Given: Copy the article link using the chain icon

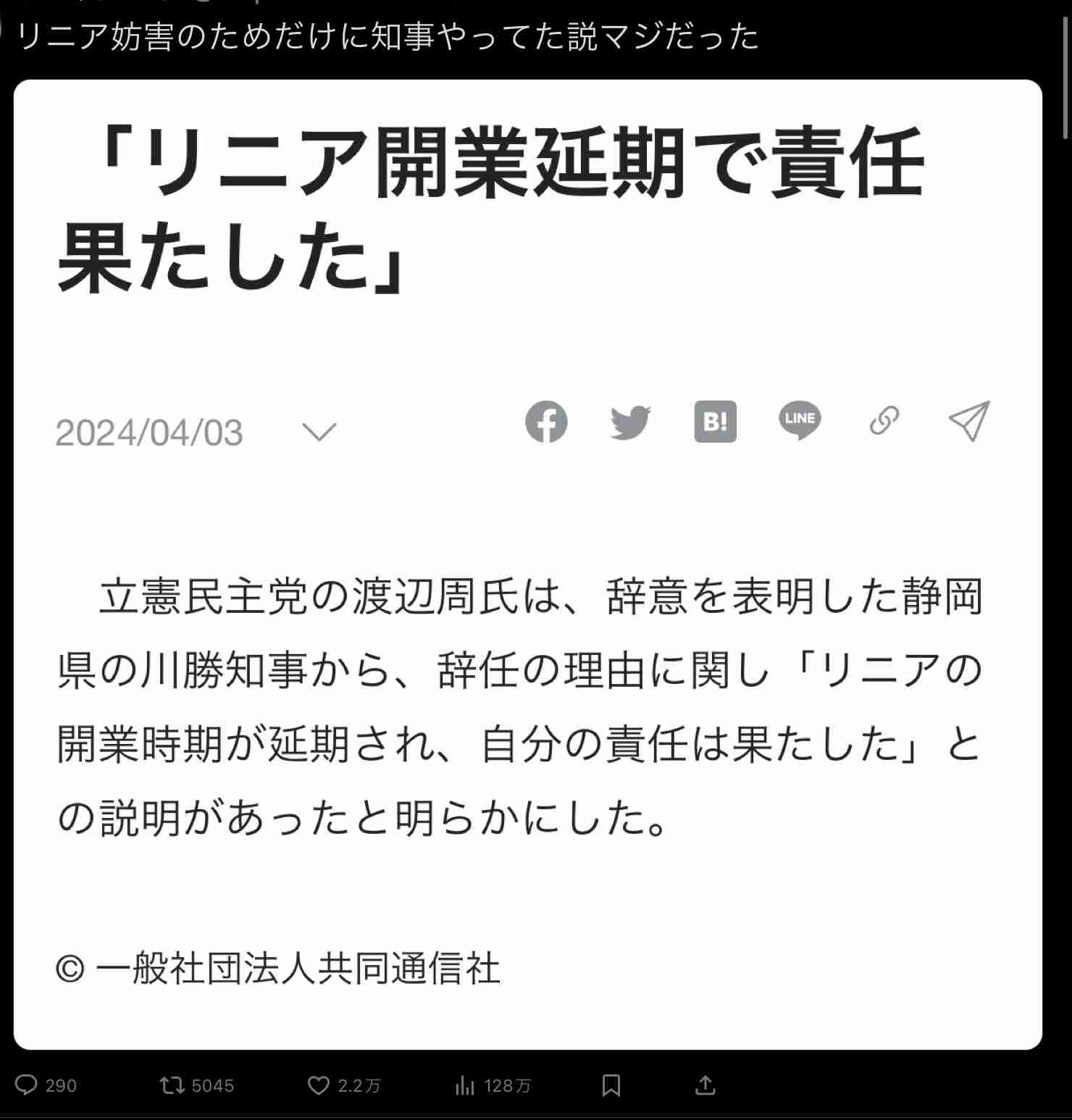Looking at the screenshot, I should pos(885,422).
